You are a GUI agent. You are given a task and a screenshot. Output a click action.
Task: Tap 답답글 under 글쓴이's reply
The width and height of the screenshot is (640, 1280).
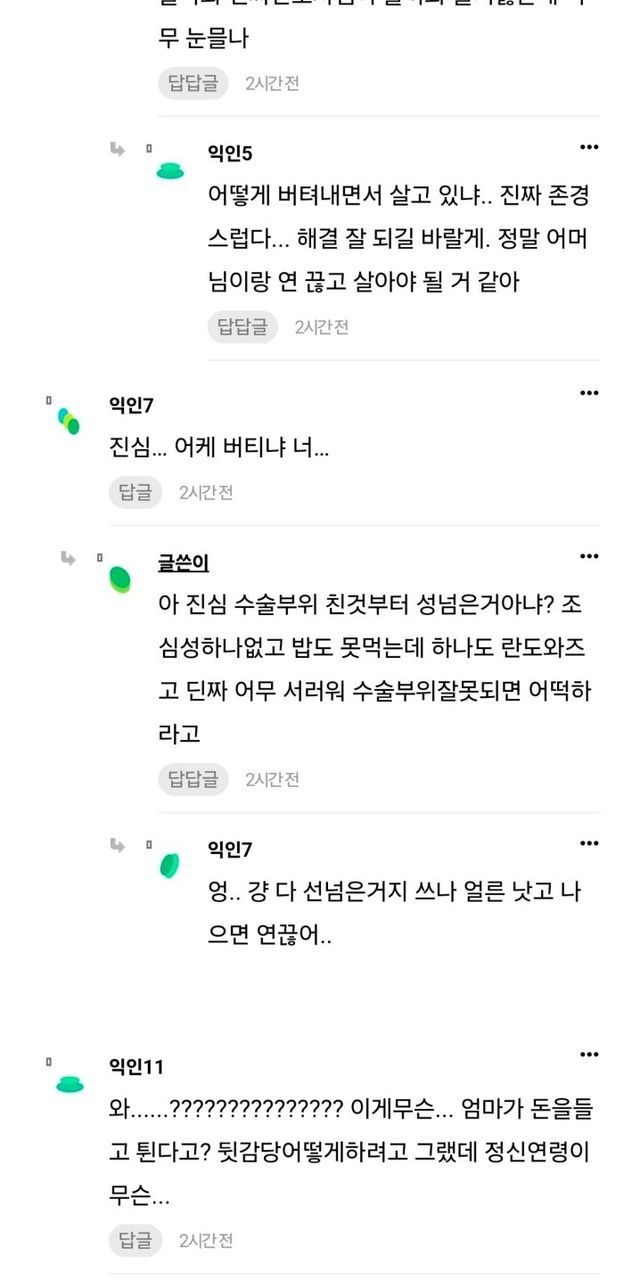coord(193,779)
